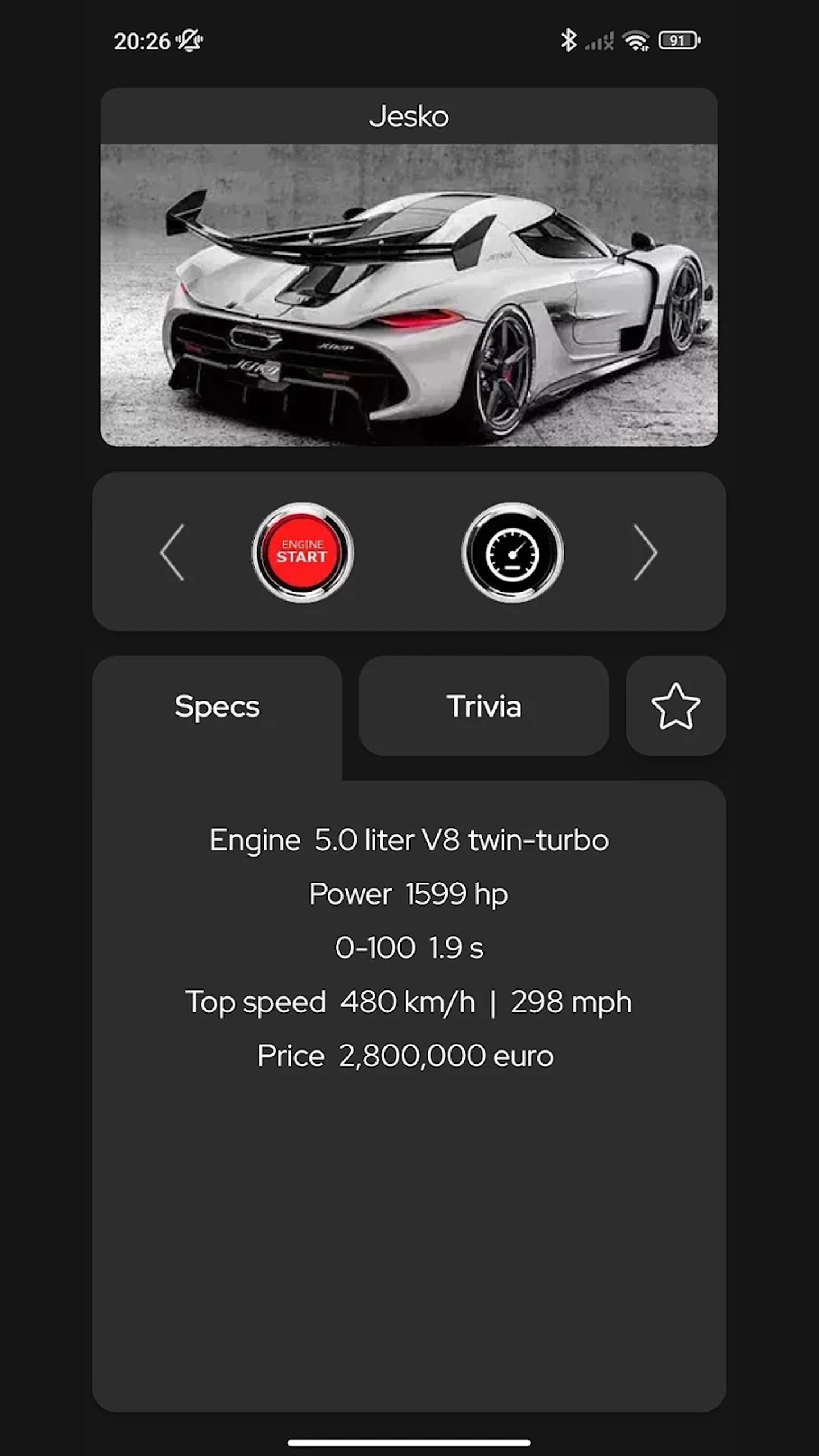Select the Specs tab
The image size is (819, 1456).
coord(217,707)
